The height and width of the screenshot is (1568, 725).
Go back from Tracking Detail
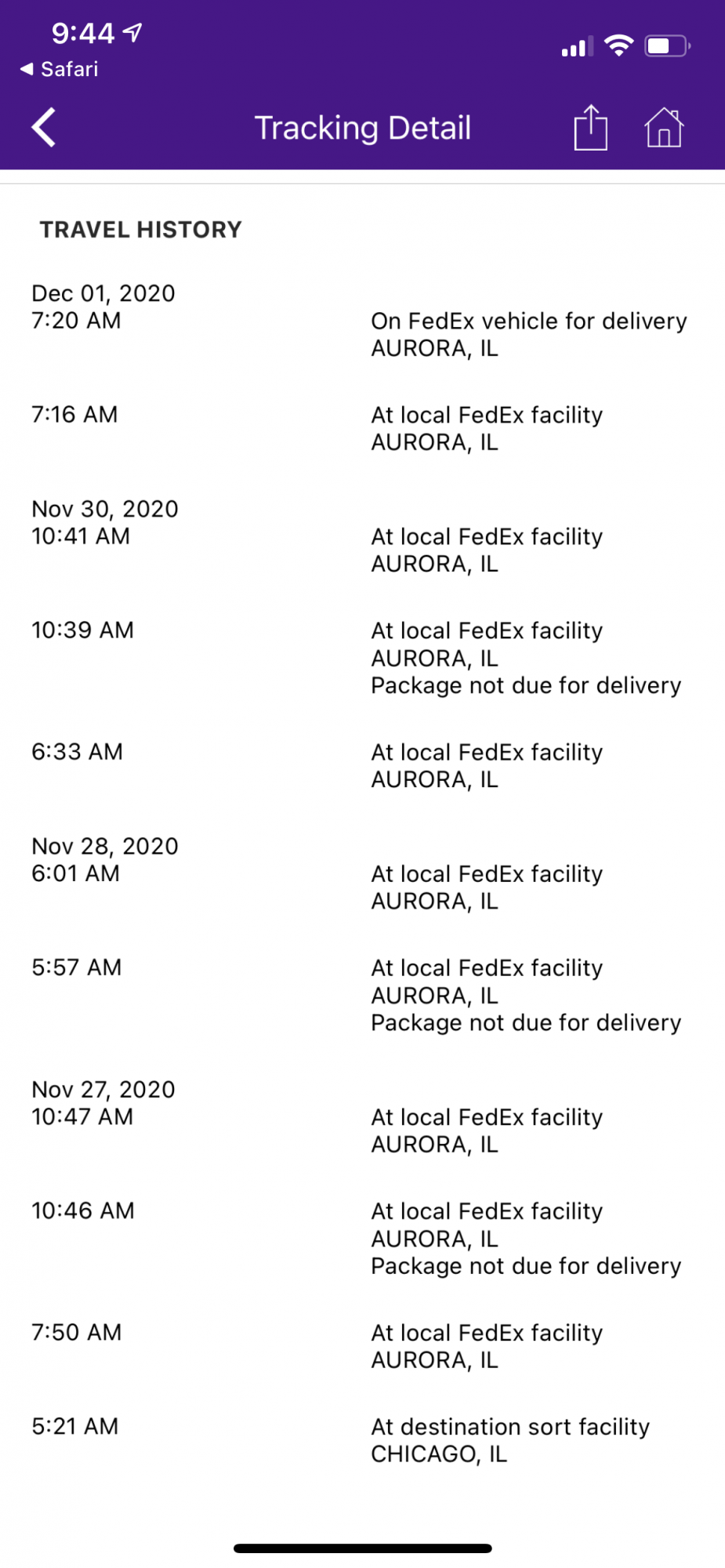click(44, 128)
